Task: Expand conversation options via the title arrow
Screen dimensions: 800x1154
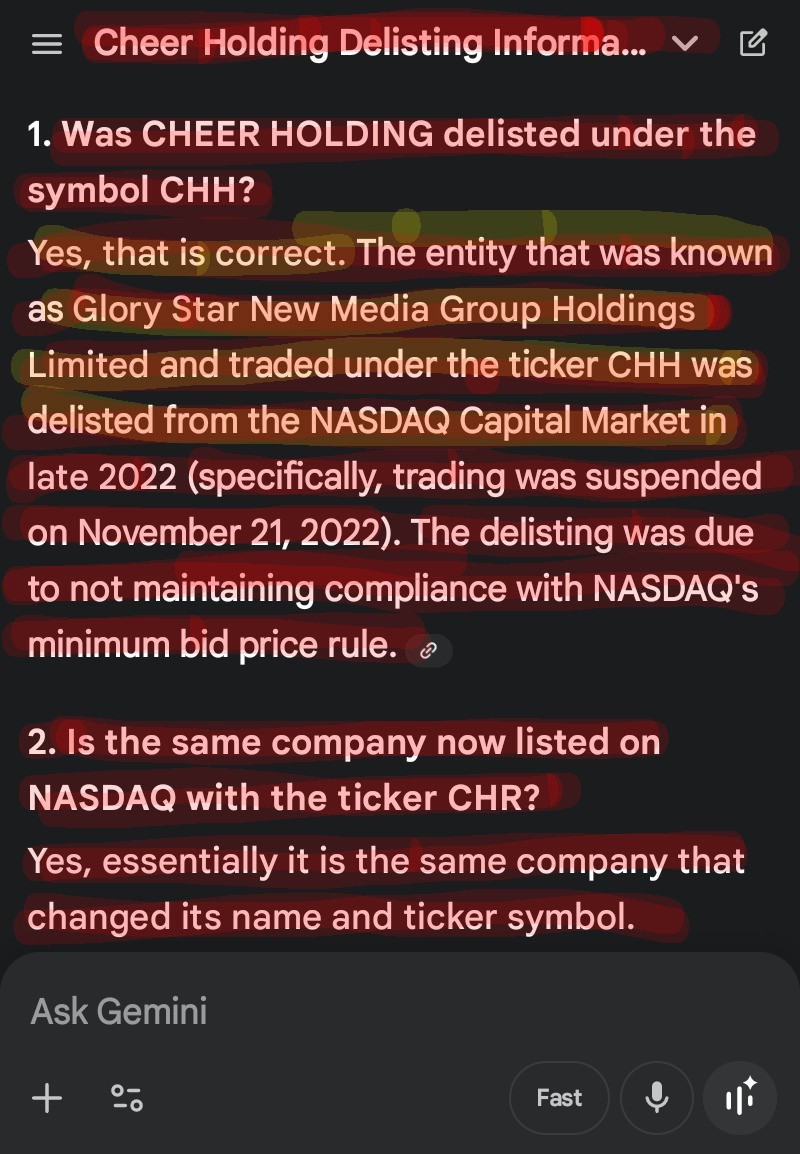Action: point(686,43)
